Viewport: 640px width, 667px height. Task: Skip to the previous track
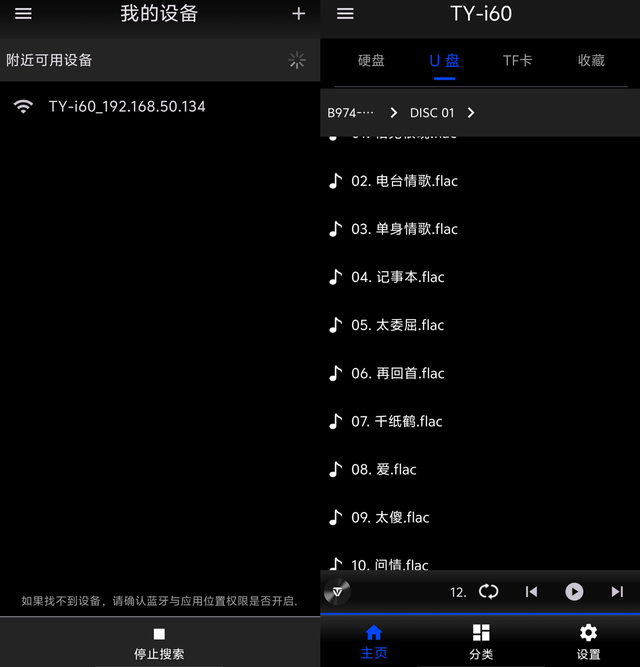click(531, 591)
